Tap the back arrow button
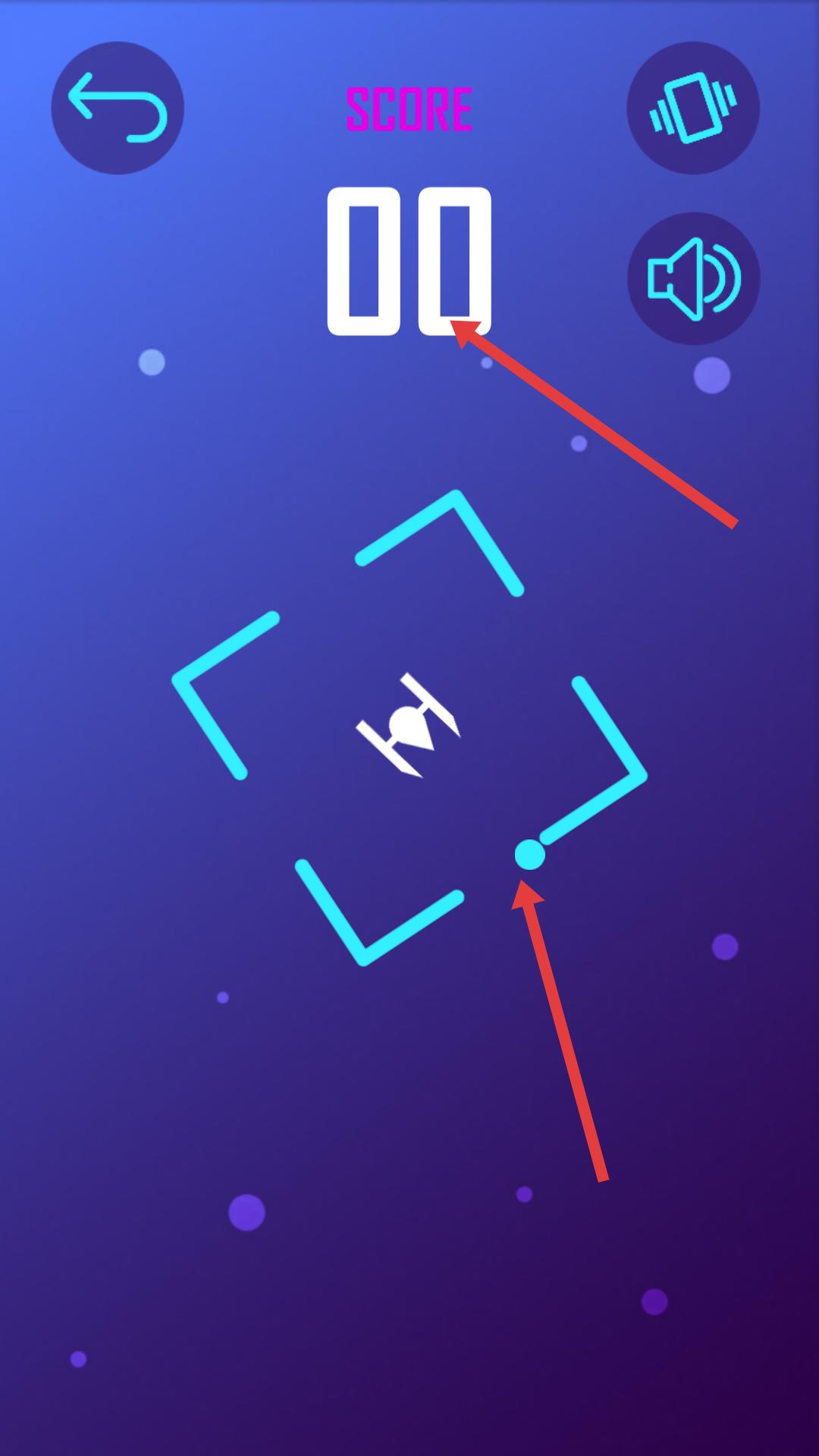This screenshot has height=1456, width=819. (118, 108)
